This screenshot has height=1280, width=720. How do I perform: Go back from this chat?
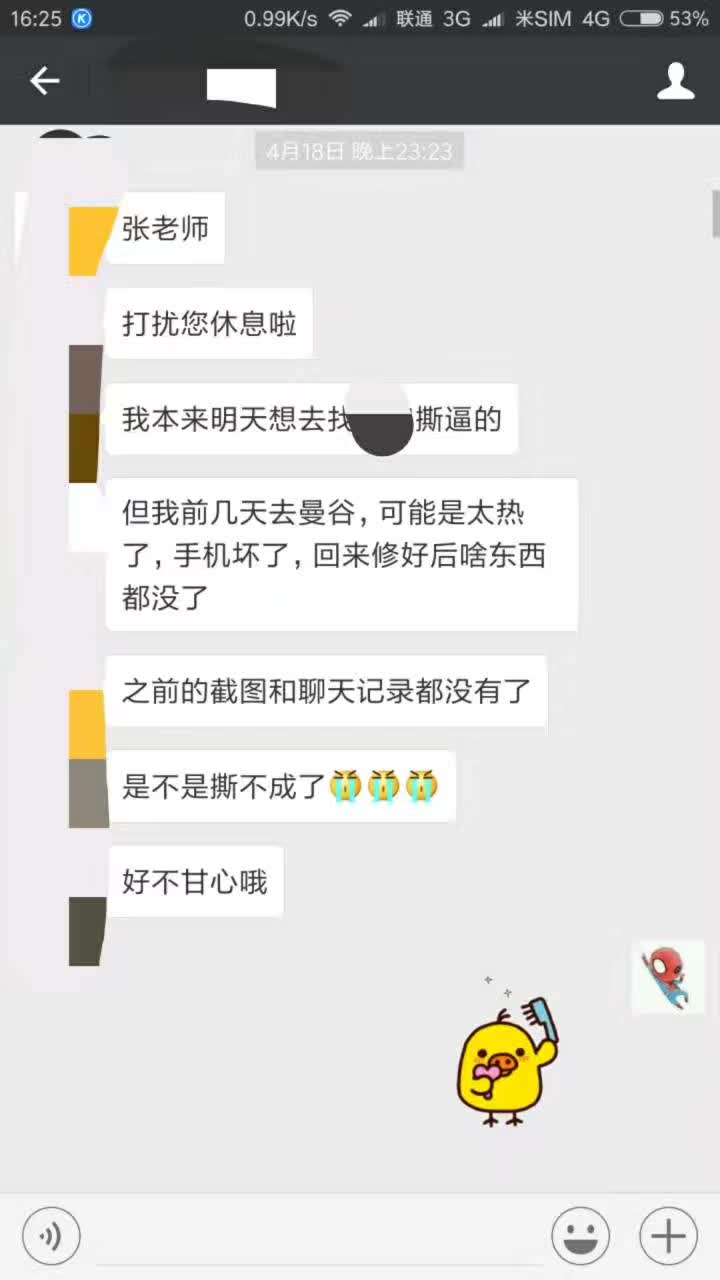pos(45,81)
